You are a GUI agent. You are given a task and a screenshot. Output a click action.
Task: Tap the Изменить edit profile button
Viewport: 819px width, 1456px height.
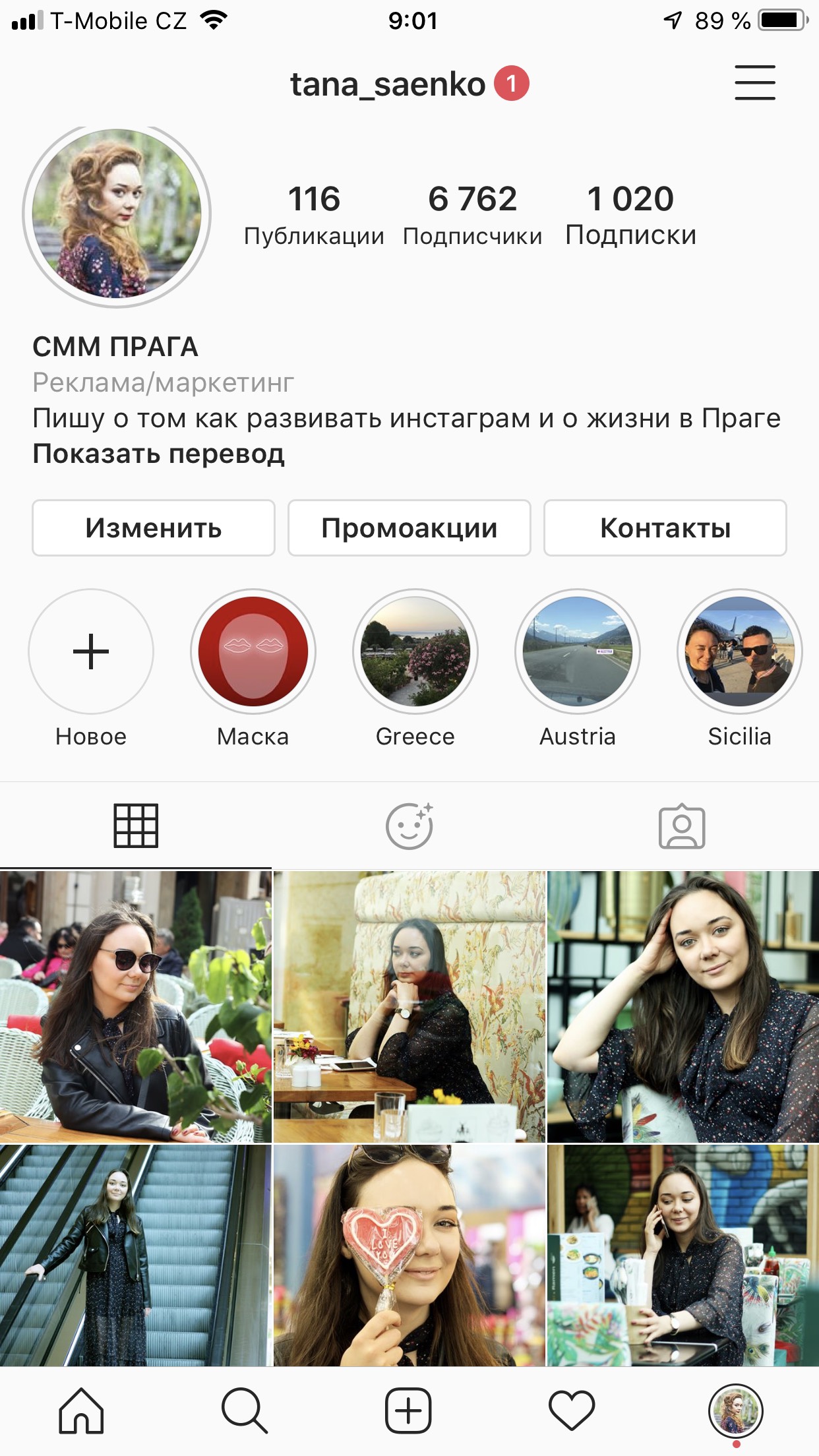154,528
